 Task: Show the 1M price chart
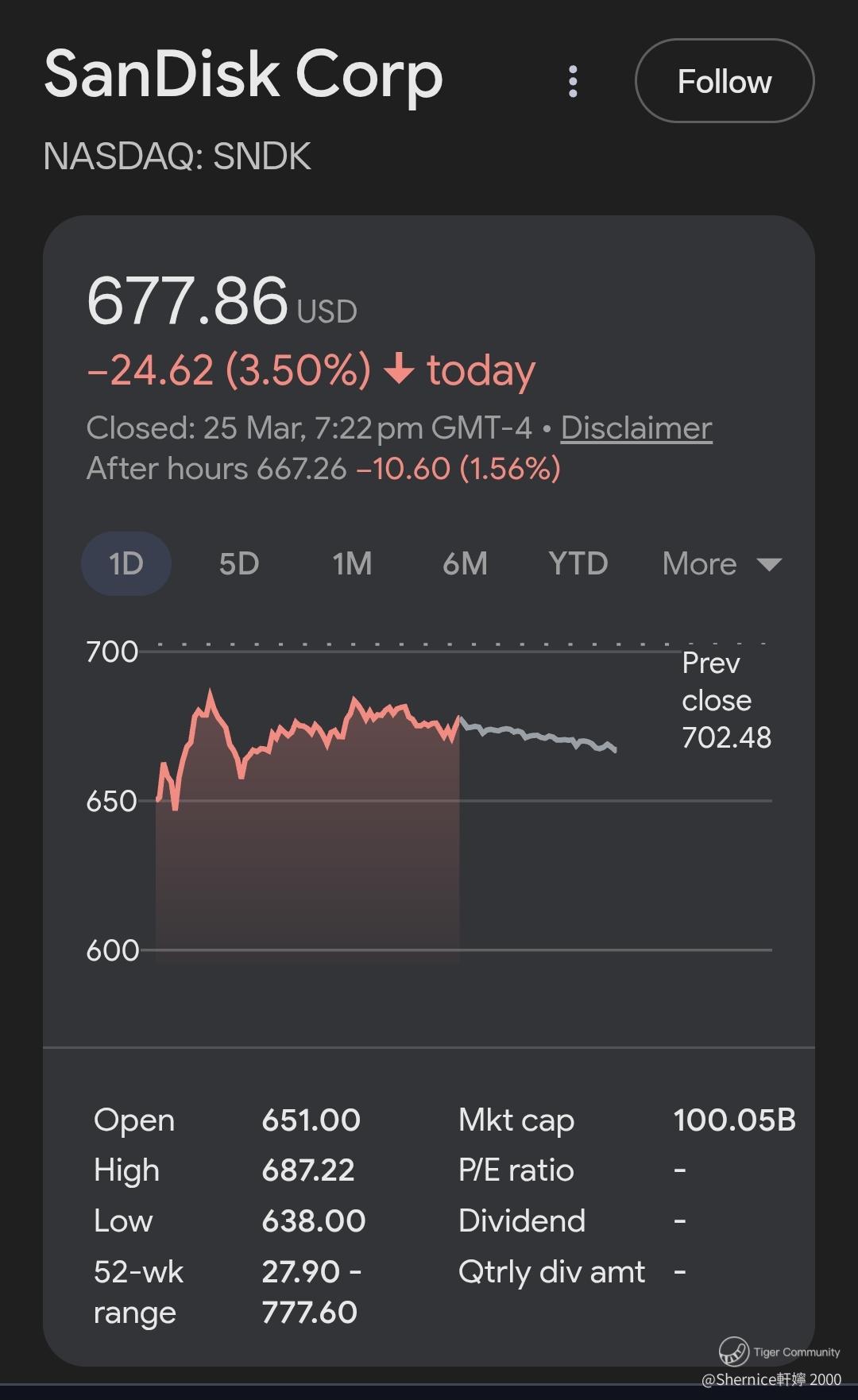[352, 563]
